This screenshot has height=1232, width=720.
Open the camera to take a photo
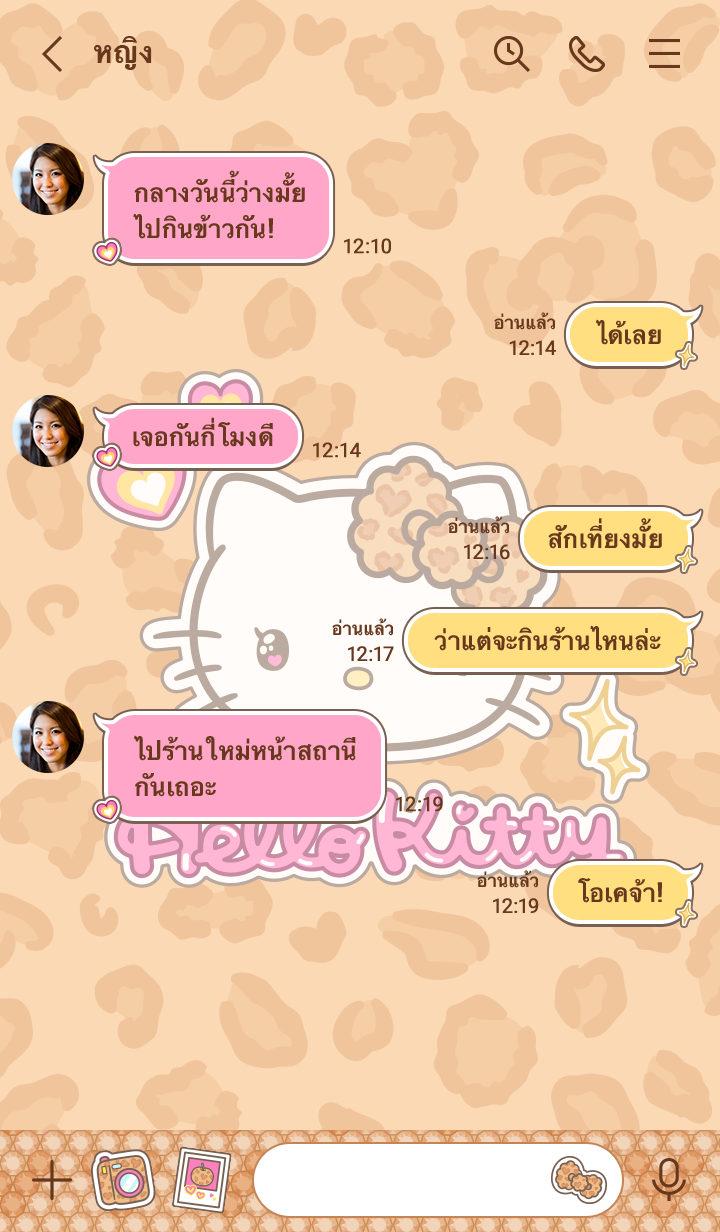click(x=123, y=1180)
